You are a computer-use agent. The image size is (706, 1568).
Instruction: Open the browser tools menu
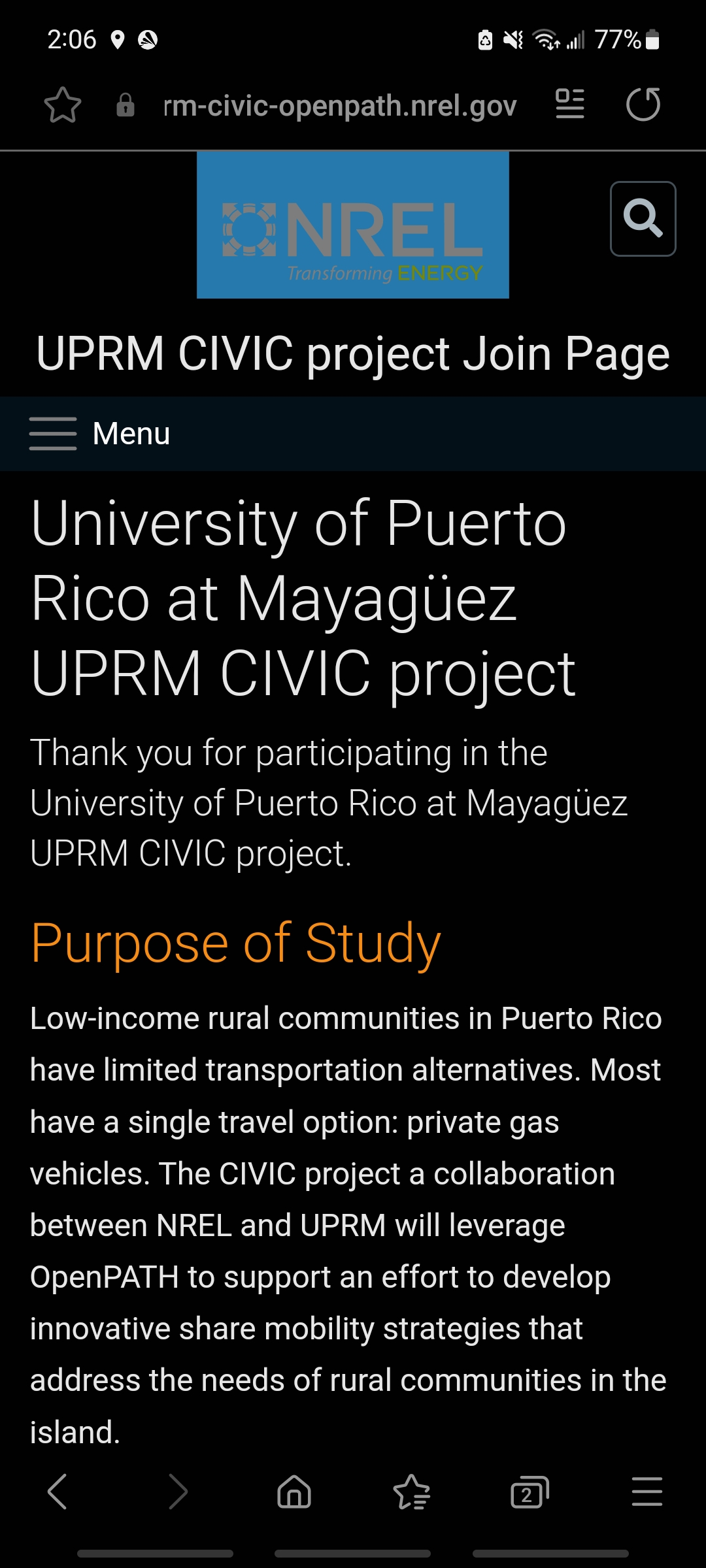647,1492
